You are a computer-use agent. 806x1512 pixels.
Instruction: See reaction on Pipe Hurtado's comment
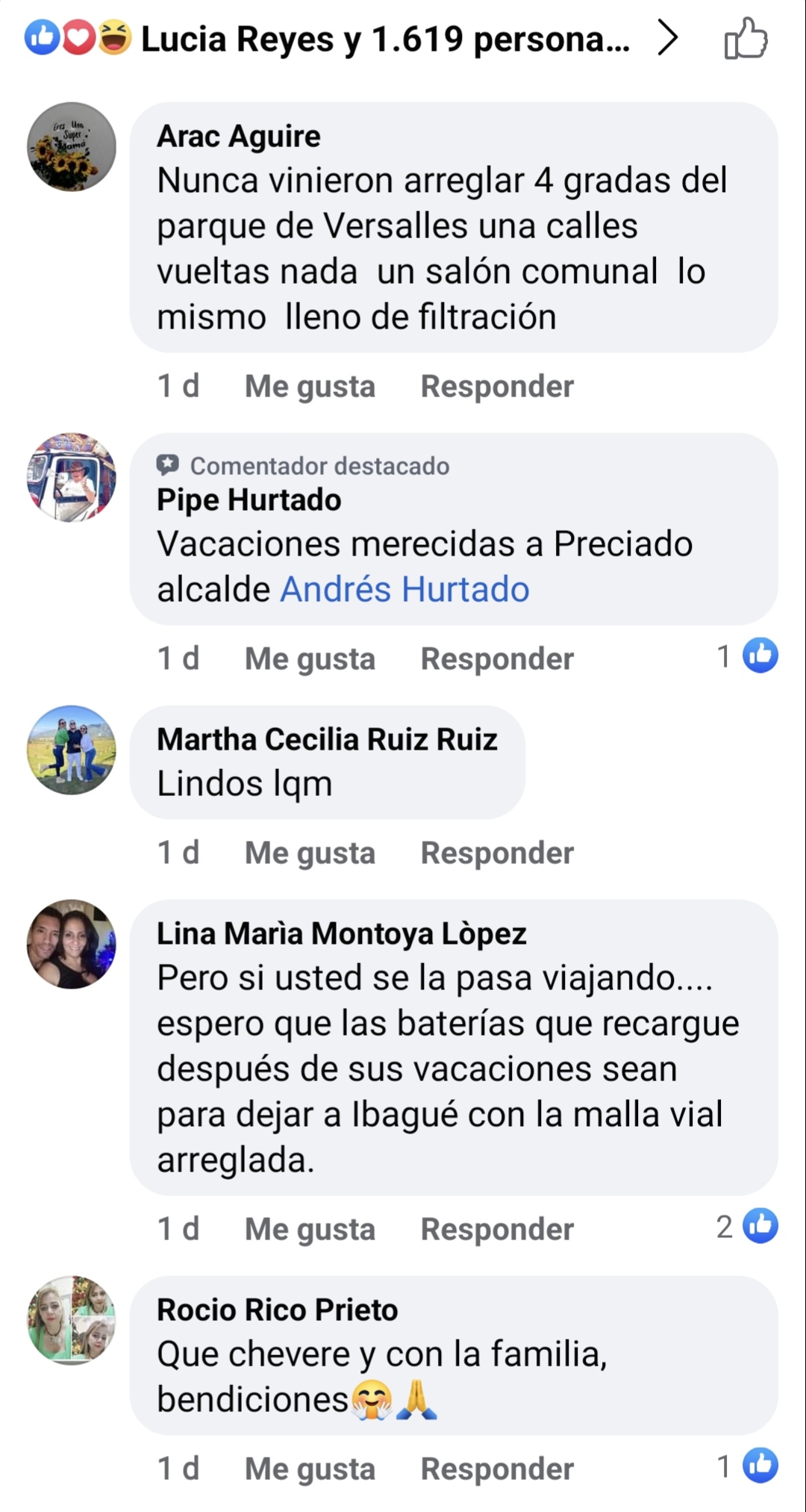tap(748, 656)
